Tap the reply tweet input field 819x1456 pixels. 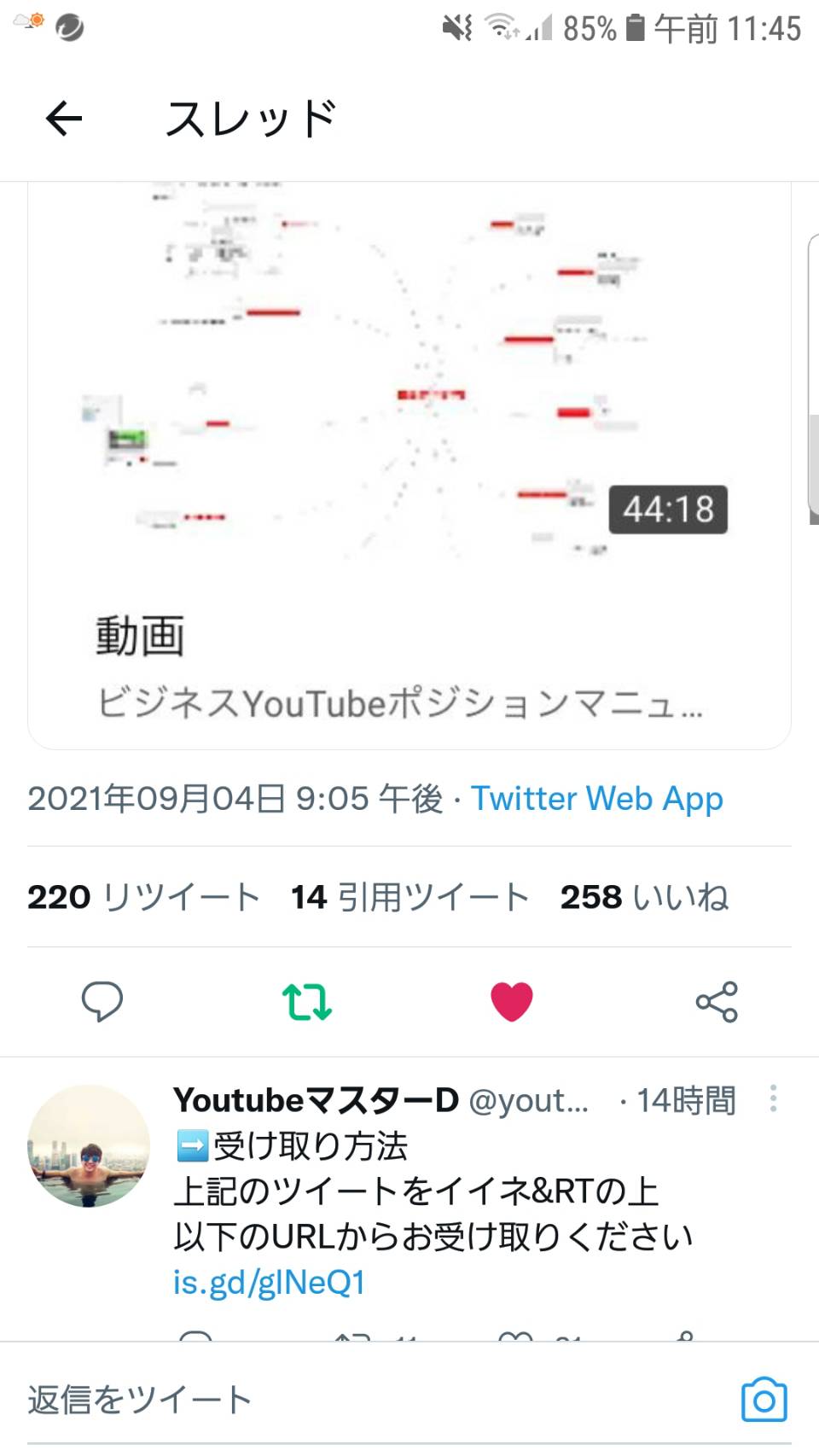pyautogui.click(x=375, y=1400)
